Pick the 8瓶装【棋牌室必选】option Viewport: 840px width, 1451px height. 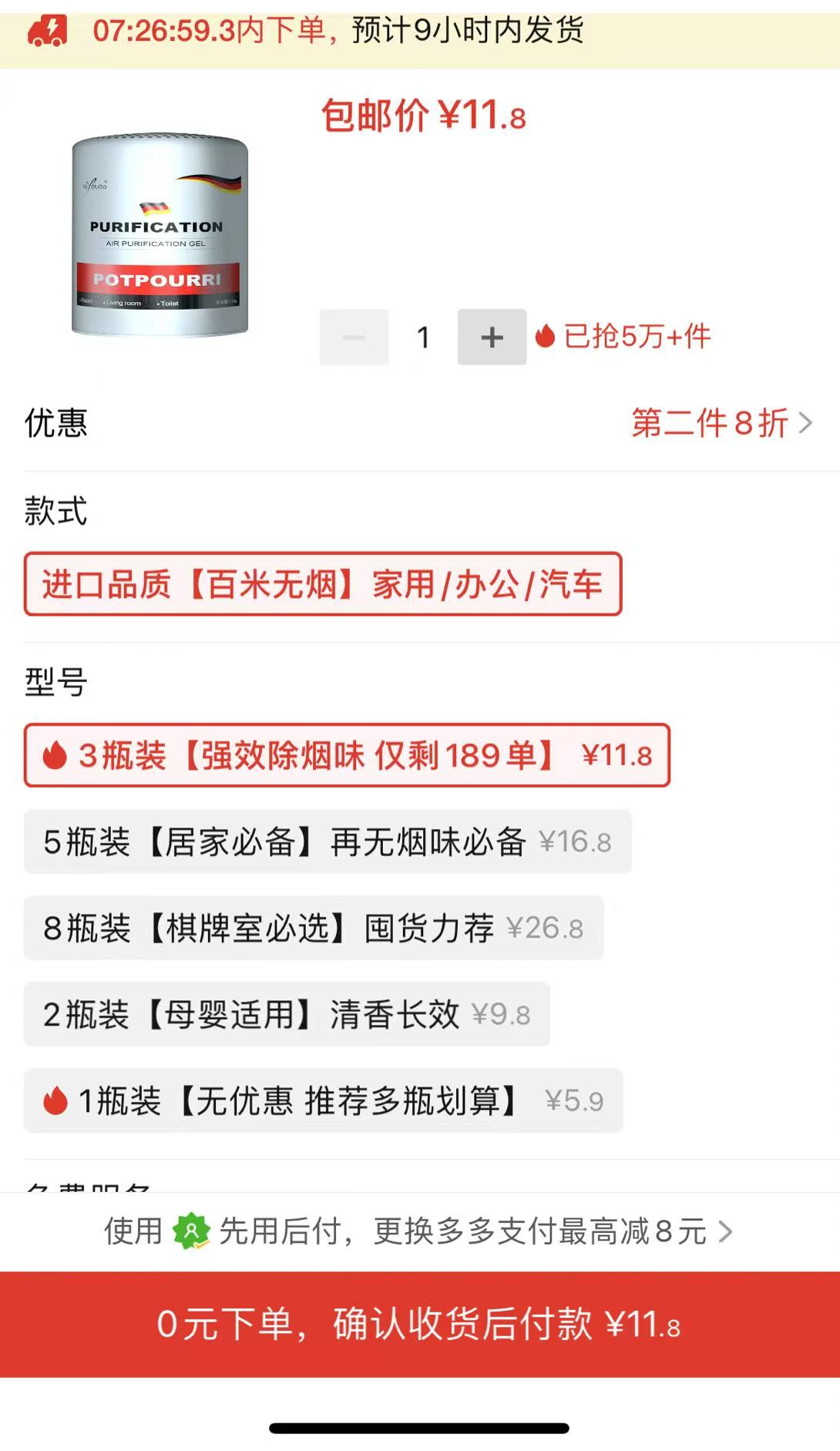(313, 928)
